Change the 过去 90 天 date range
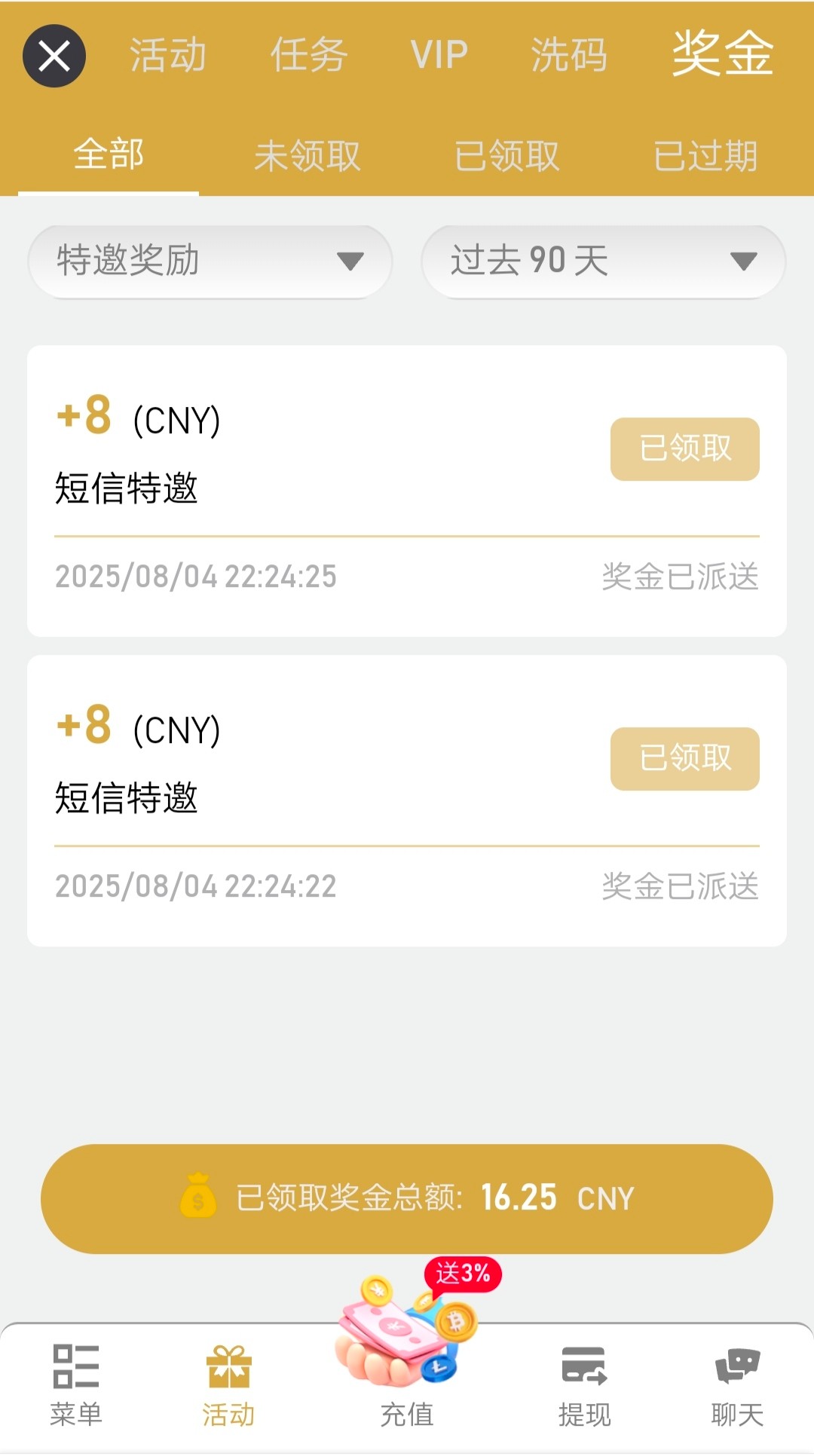Image resolution: width=814 pixels, height=1456 pixels. [603, 262]
